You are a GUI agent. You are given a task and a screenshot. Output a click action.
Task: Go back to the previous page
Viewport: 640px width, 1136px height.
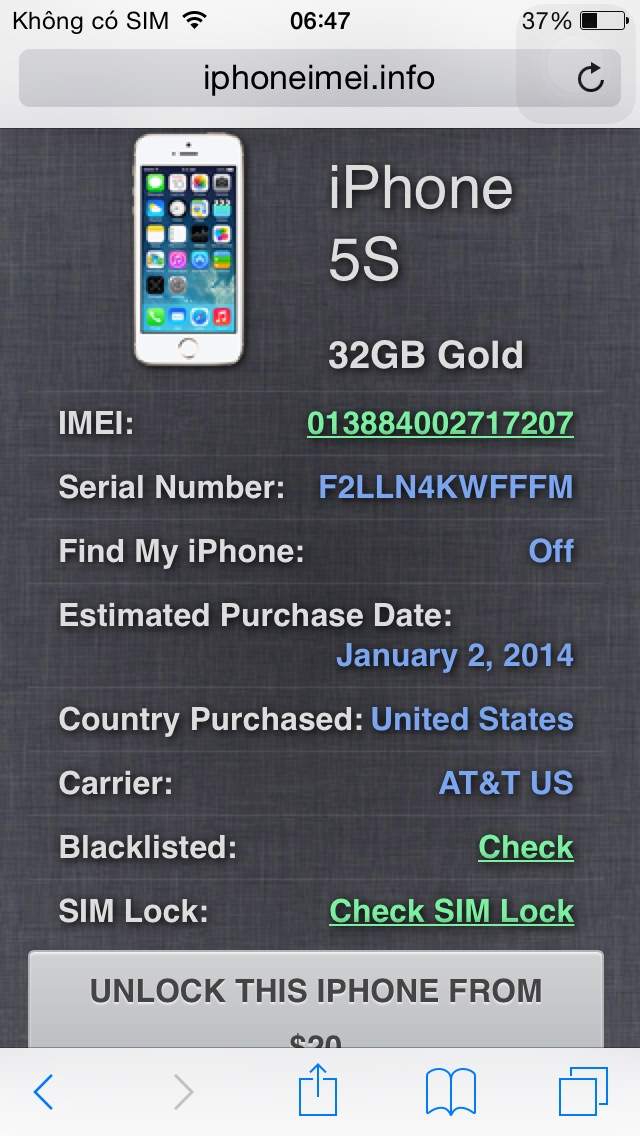pos(43,1092)
